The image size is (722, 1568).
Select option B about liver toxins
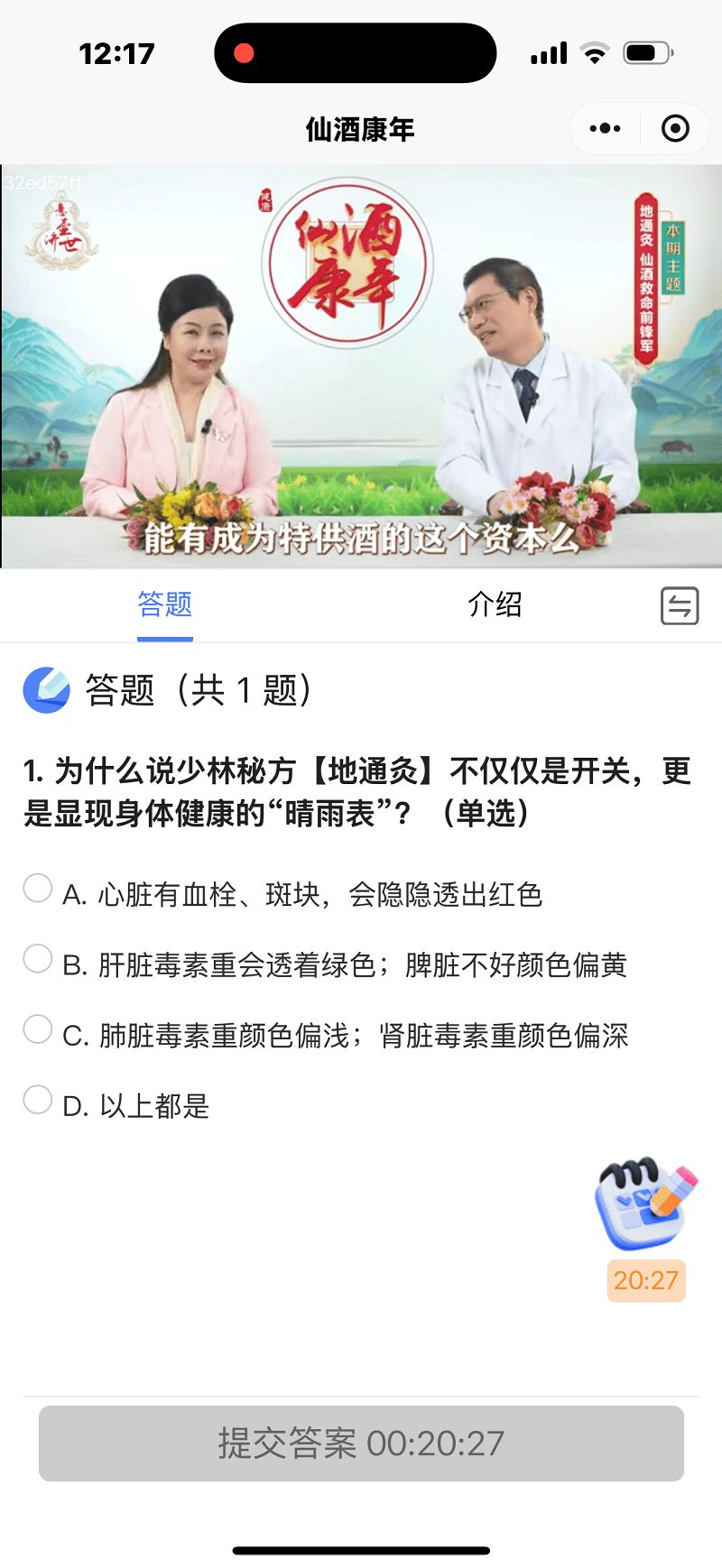point(38,958)
